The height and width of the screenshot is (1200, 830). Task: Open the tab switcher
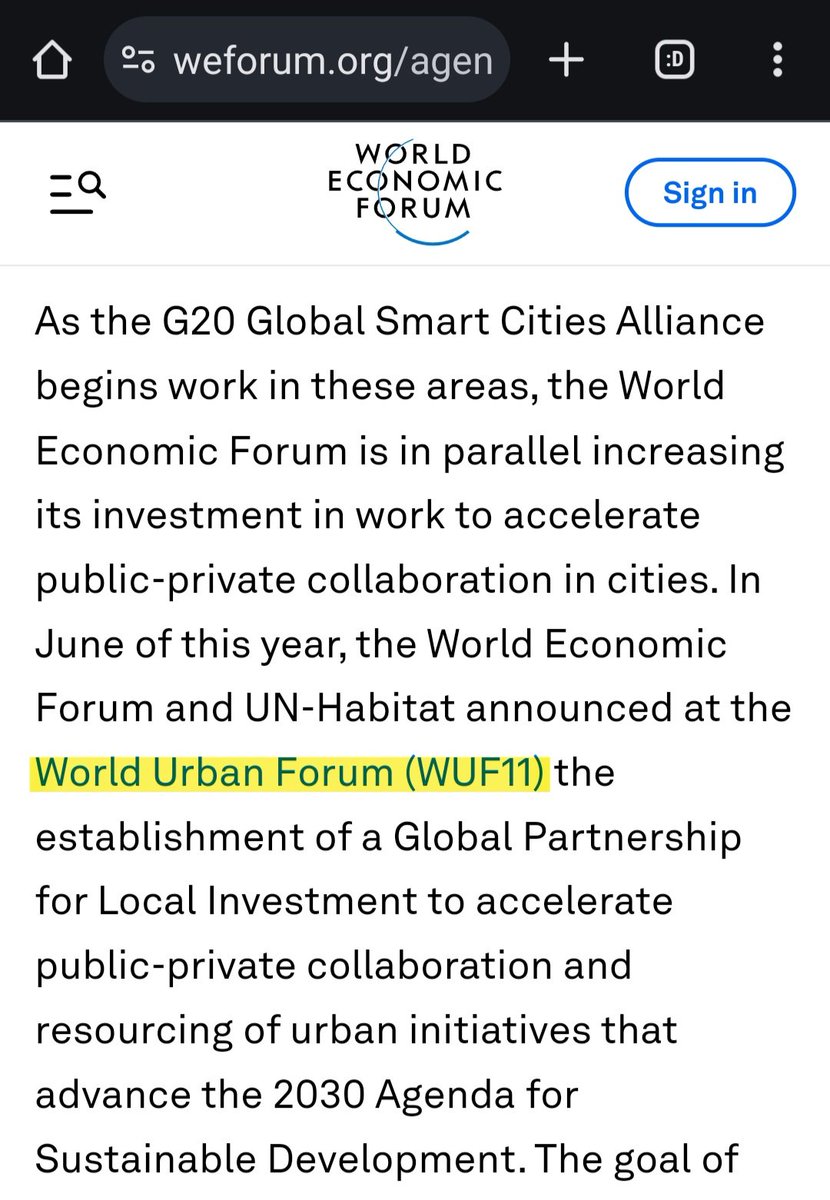676,62
